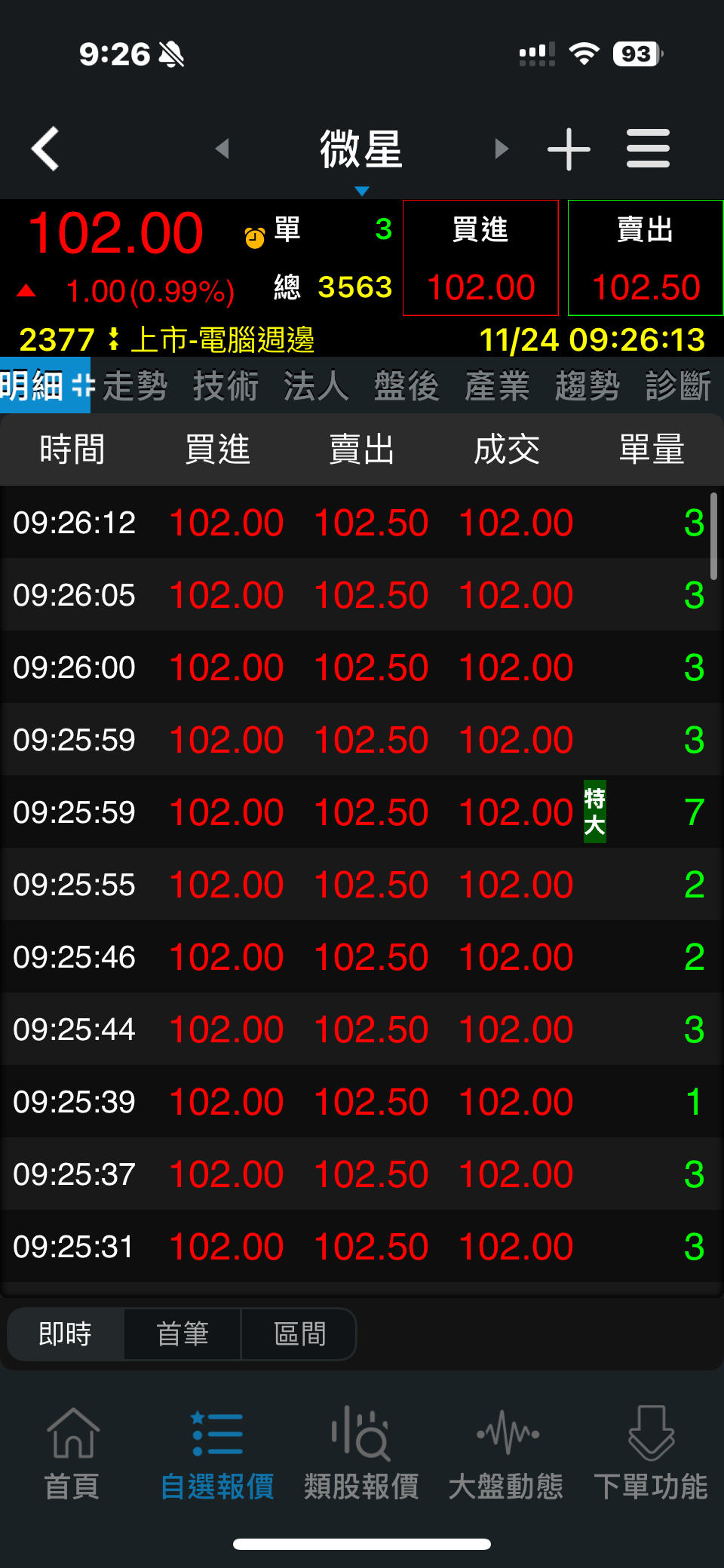Tap the 賣出 sell button at 102.50
The height and width of the screenshot is (1568, 724).
tap(646, 258)
